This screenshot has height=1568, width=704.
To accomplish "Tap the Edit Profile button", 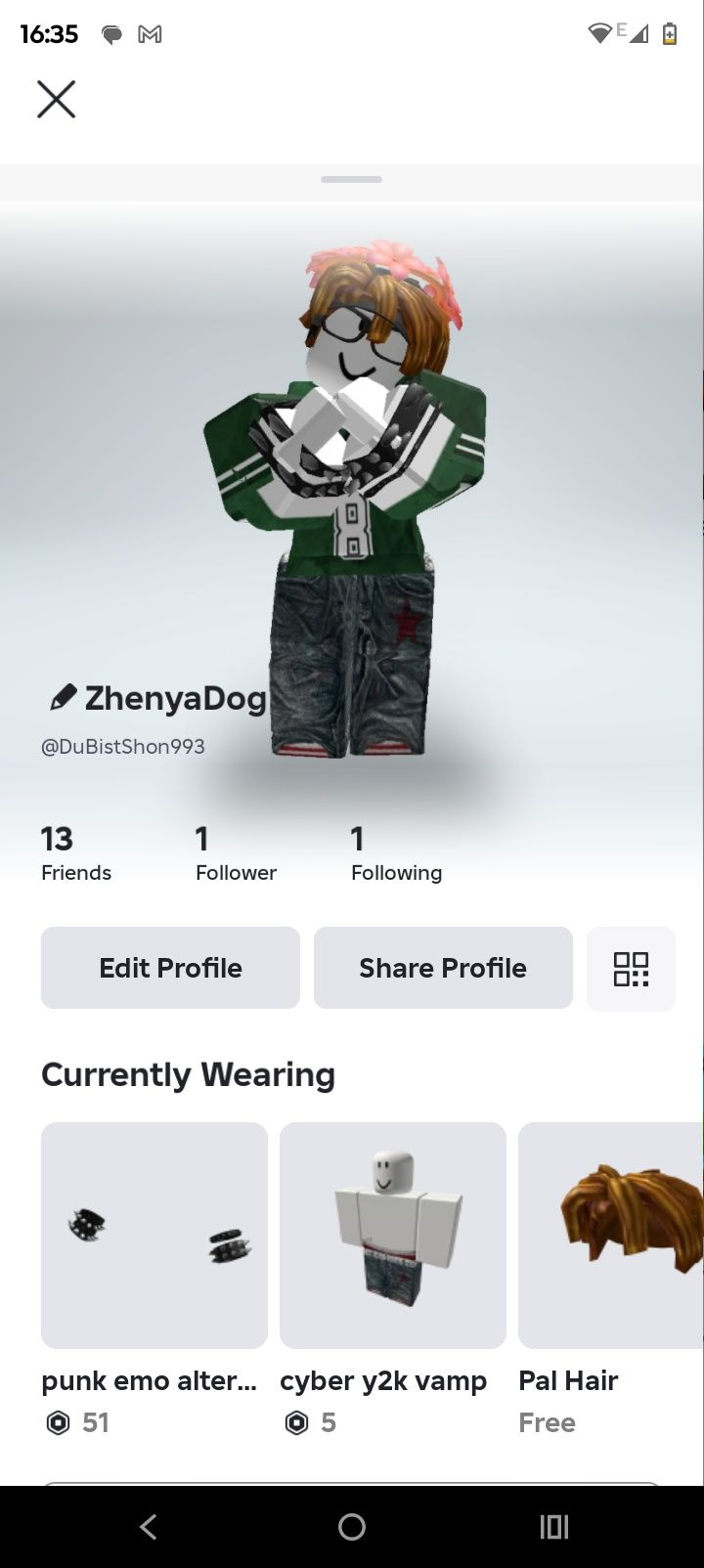I will [x=170, y=968].
